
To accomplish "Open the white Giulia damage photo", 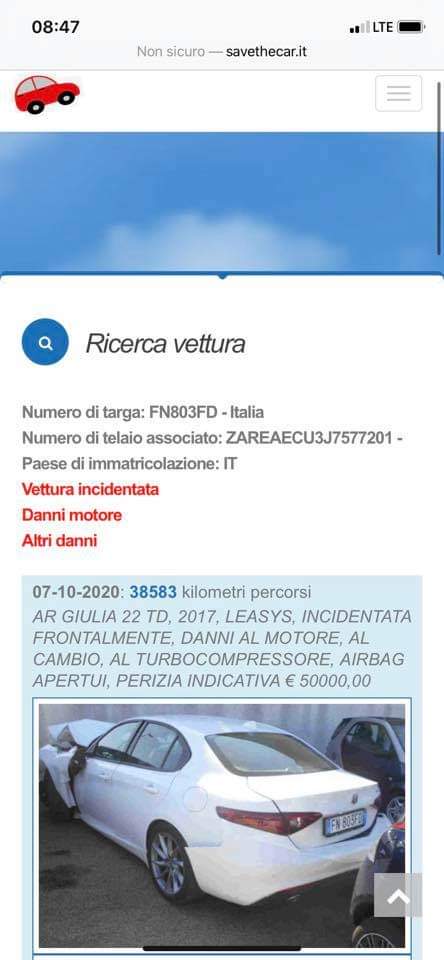I will tap(222, 825).
